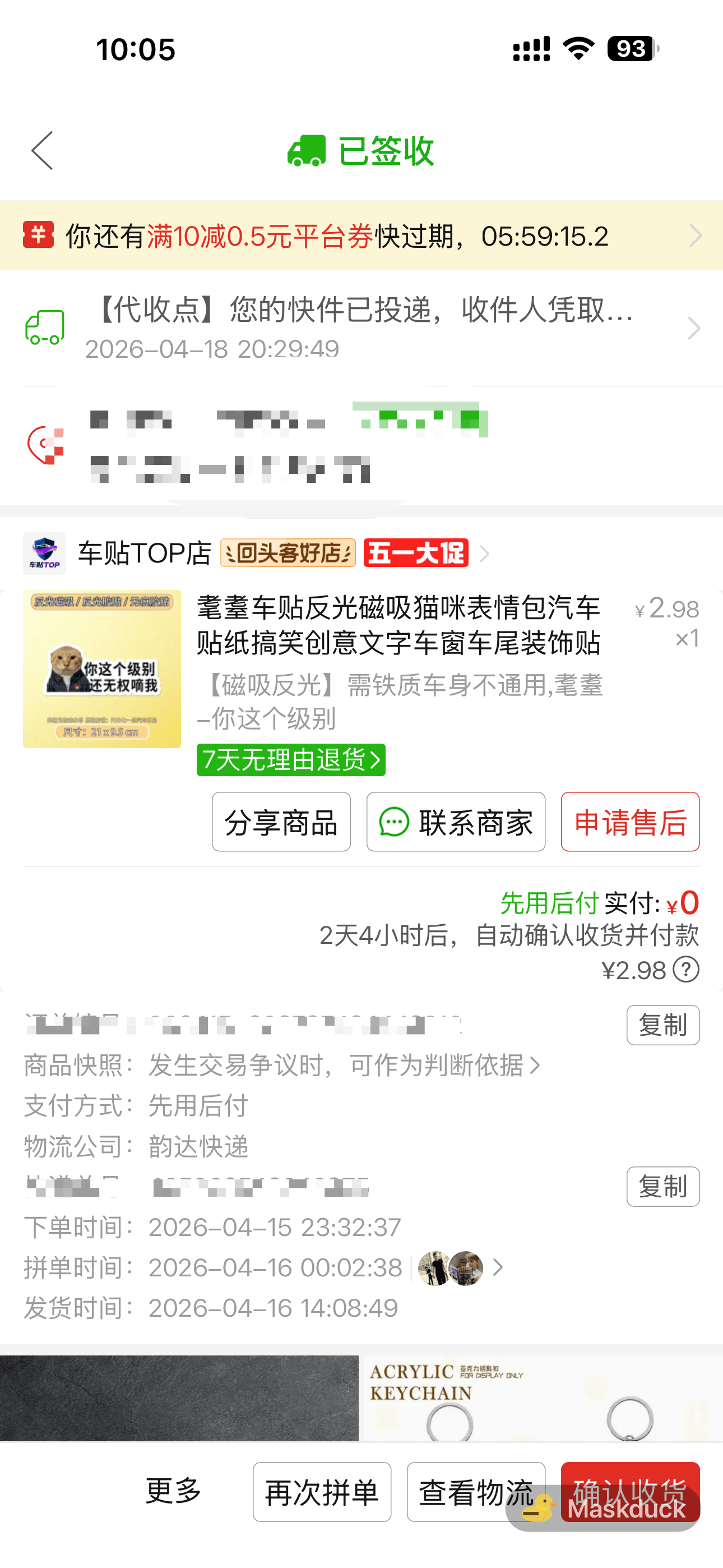Viewport: 723px width, 1568px height.
Task: Select 再次拼单 to reorder
Action: point(321,1491)
